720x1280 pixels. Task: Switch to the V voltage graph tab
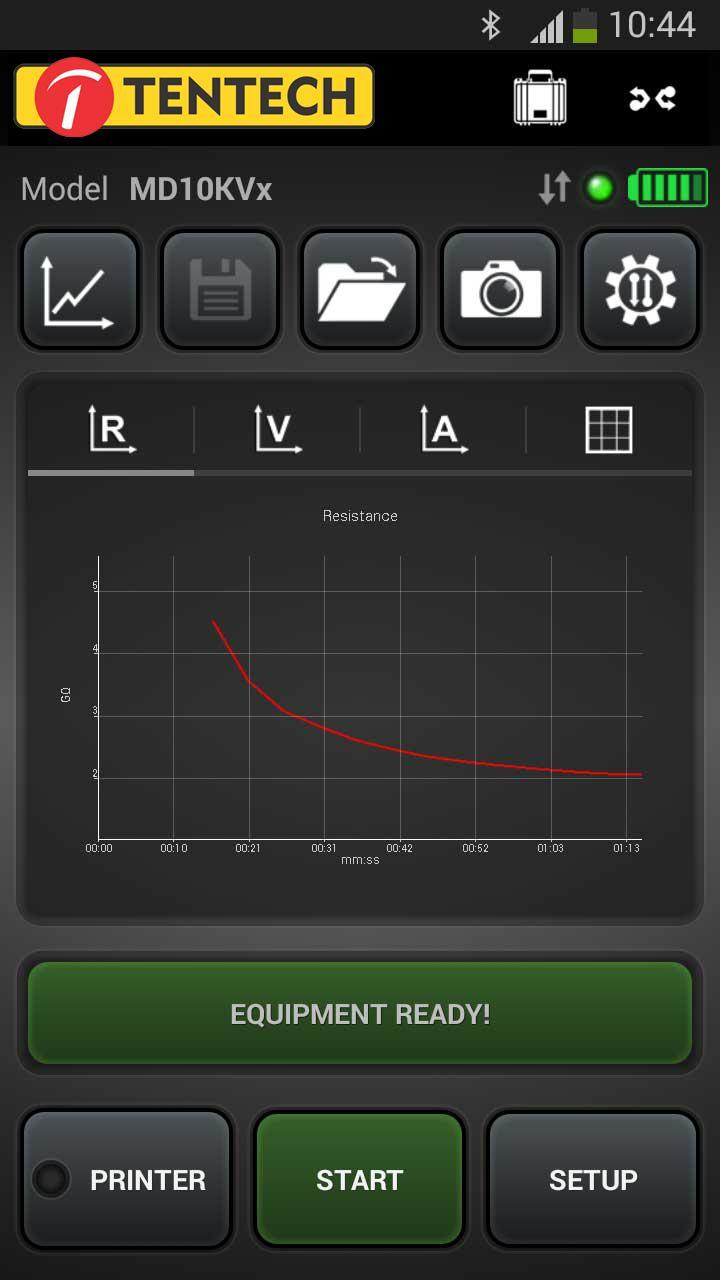(277, 430)
